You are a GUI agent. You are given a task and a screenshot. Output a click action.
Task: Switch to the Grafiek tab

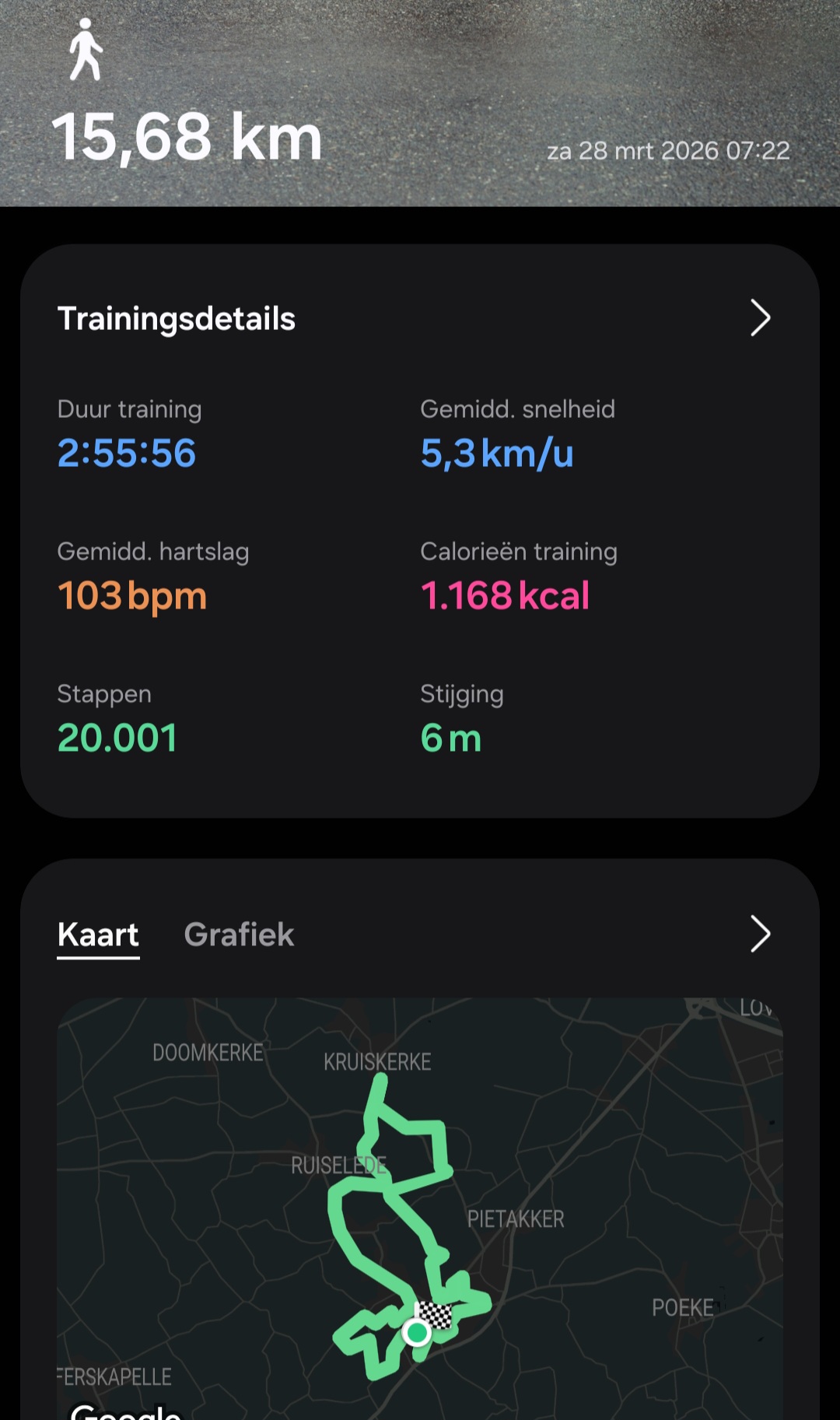coord(239,934)
